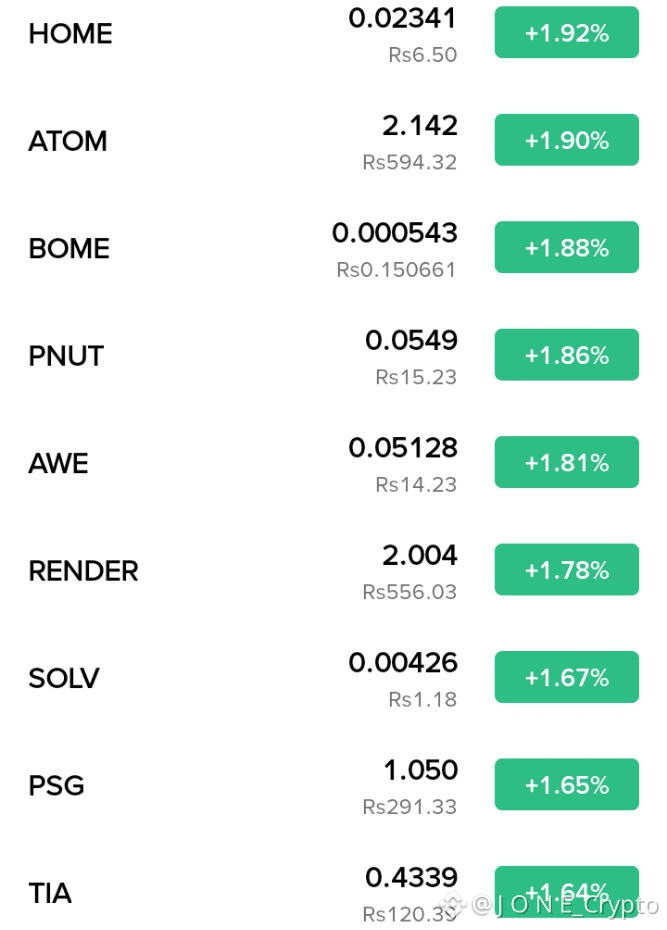Open RENDER trading pair
Viewport: 667px width, 930px height.
pyautogui.click(x=333, y=570)
